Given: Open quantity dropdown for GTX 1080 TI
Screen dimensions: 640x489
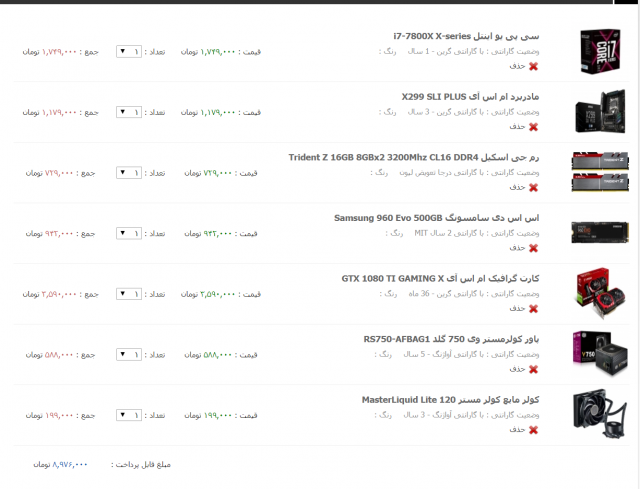Looking at the screenshot, I should coord(129,294).
